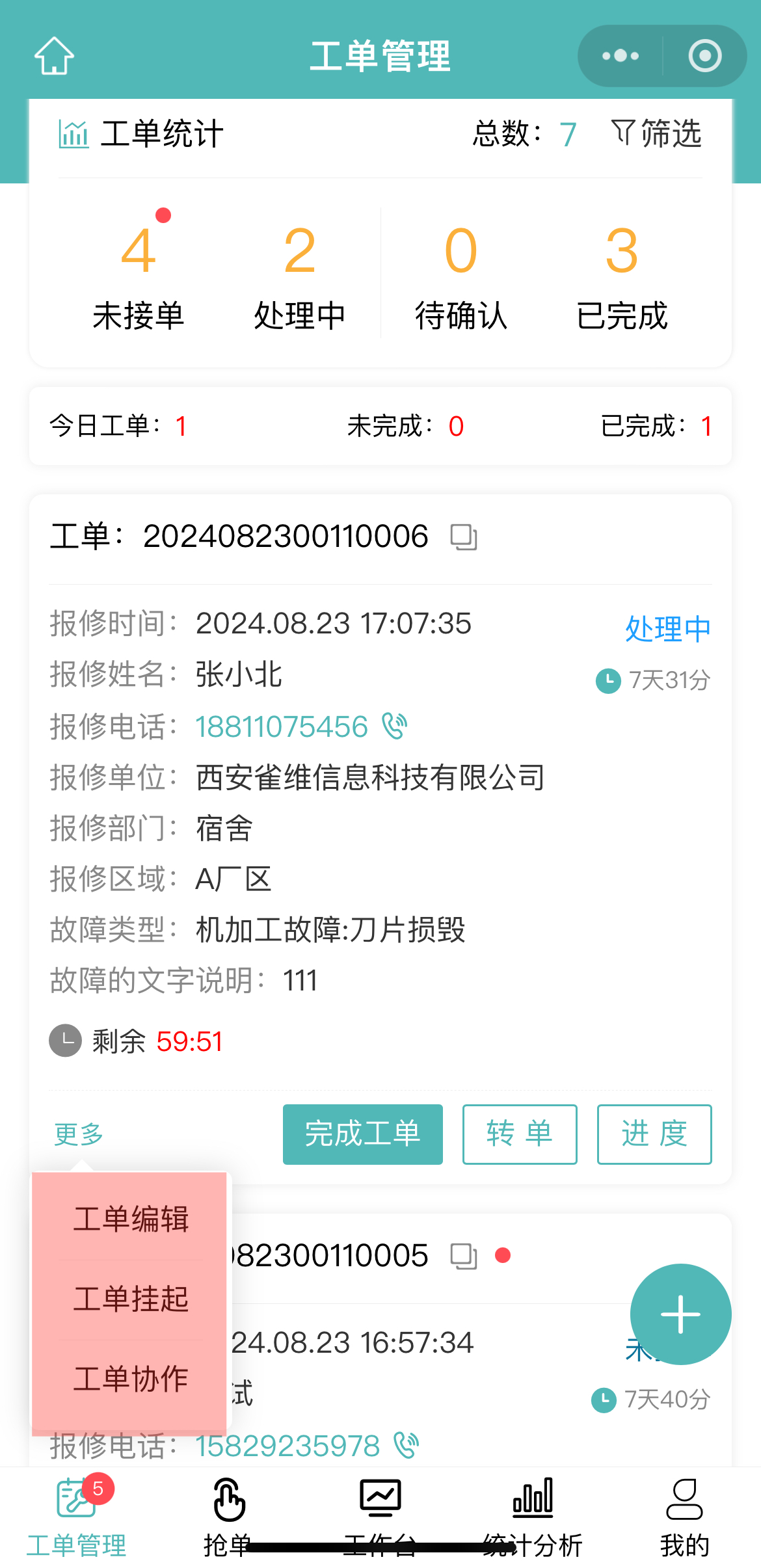The image size is (761, 1568).
Task: Click the 进度 button
Action: point(654,1134)
